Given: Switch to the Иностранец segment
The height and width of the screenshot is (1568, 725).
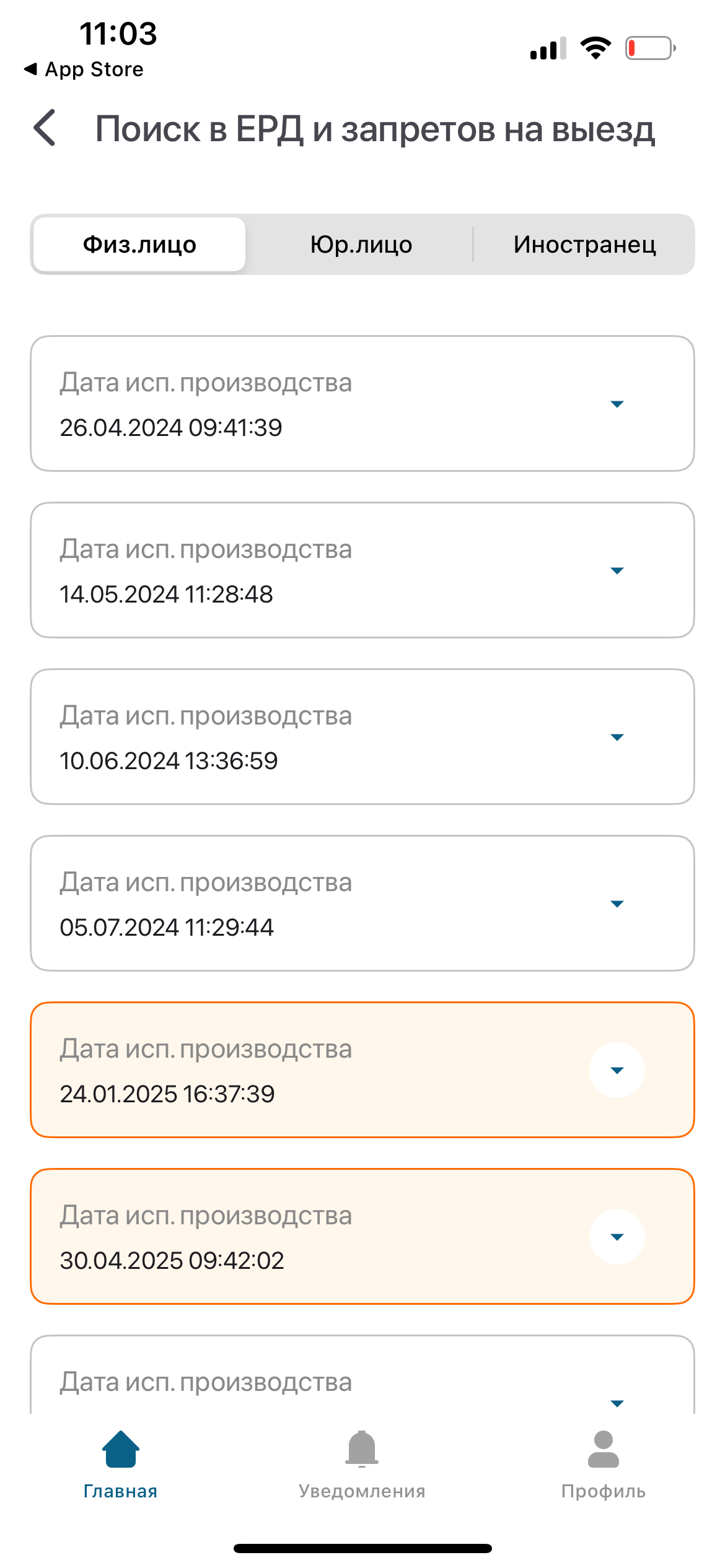Looking at the screenshot, I should click(584, 244).
